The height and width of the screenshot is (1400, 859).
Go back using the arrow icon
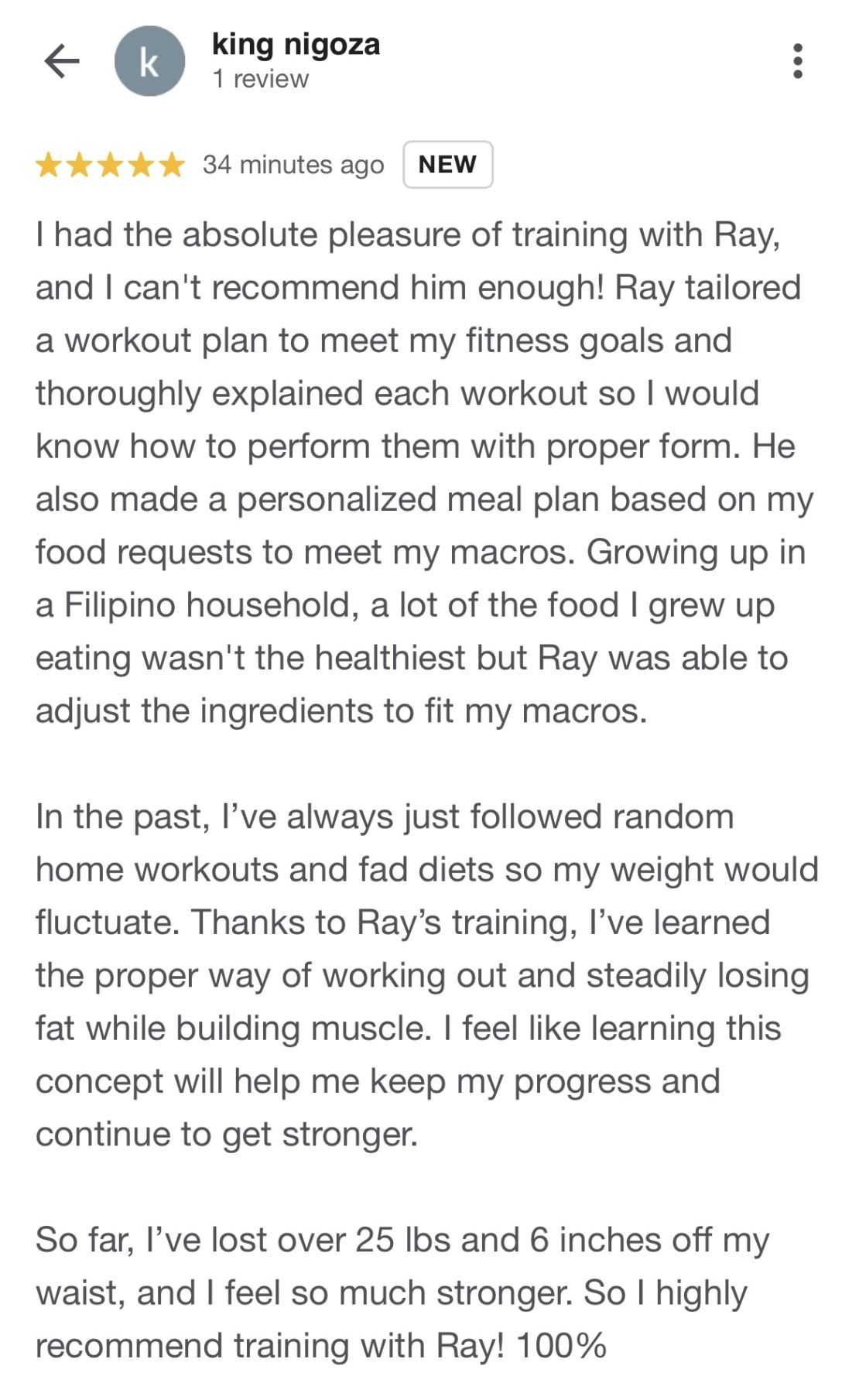(62, 61)
